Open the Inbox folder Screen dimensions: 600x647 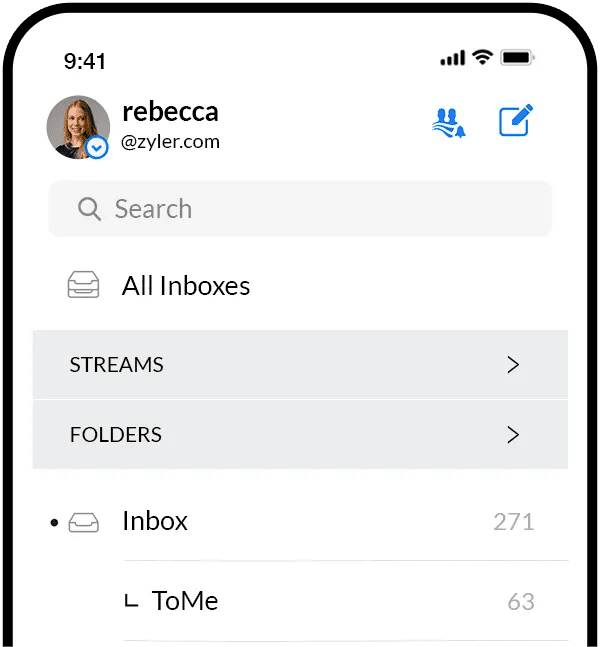click(155, 521)
